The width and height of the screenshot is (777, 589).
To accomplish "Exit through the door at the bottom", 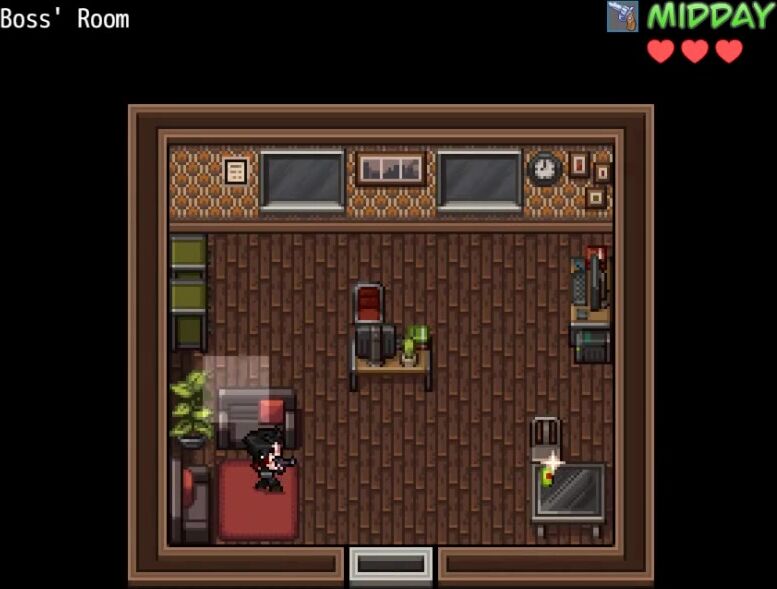I will [x=391, y=564].
